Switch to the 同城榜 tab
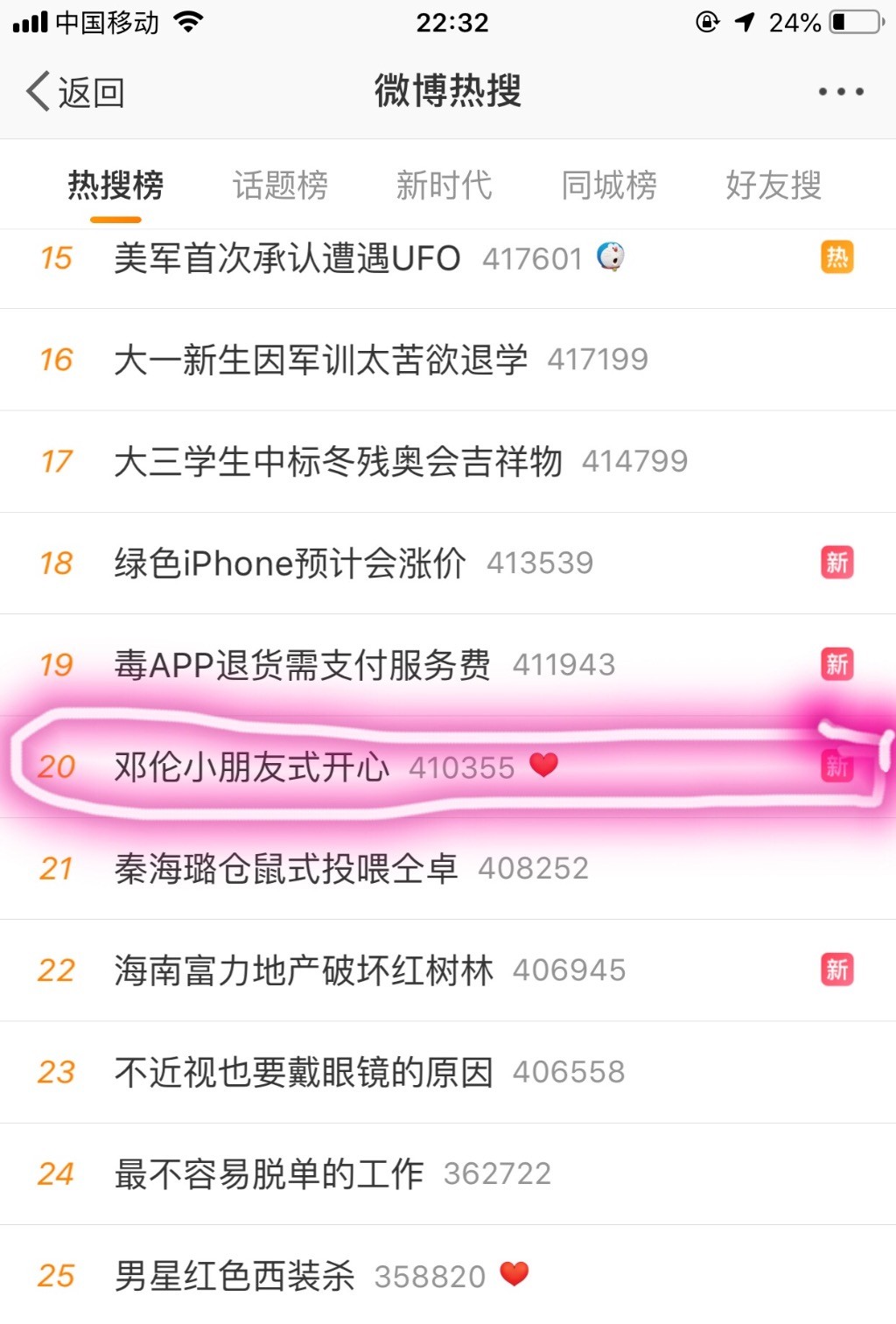Screen dimensions: 896x1324 609,186
